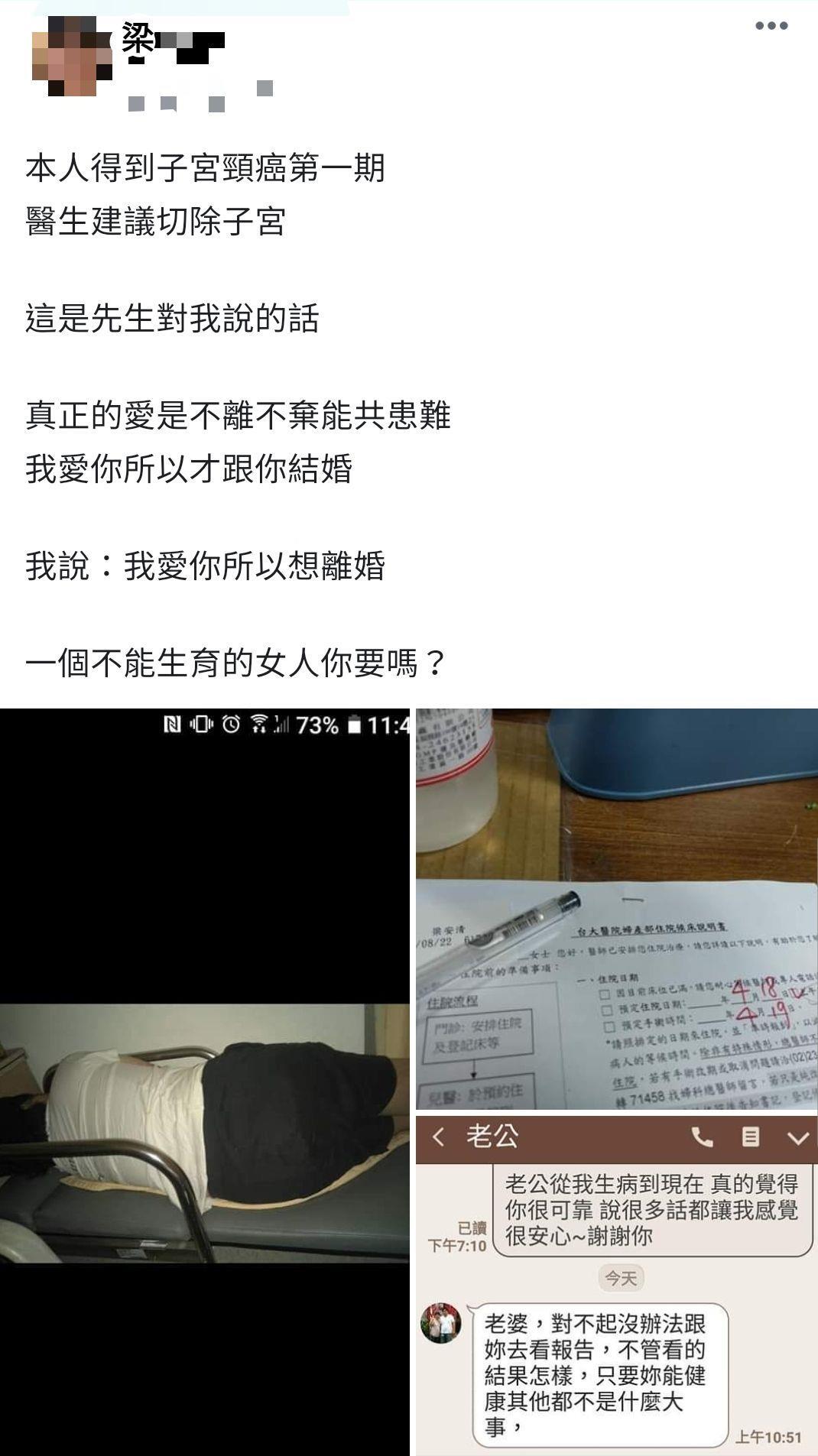Open the 老公 chat screenshot image

coord(616,1284)
